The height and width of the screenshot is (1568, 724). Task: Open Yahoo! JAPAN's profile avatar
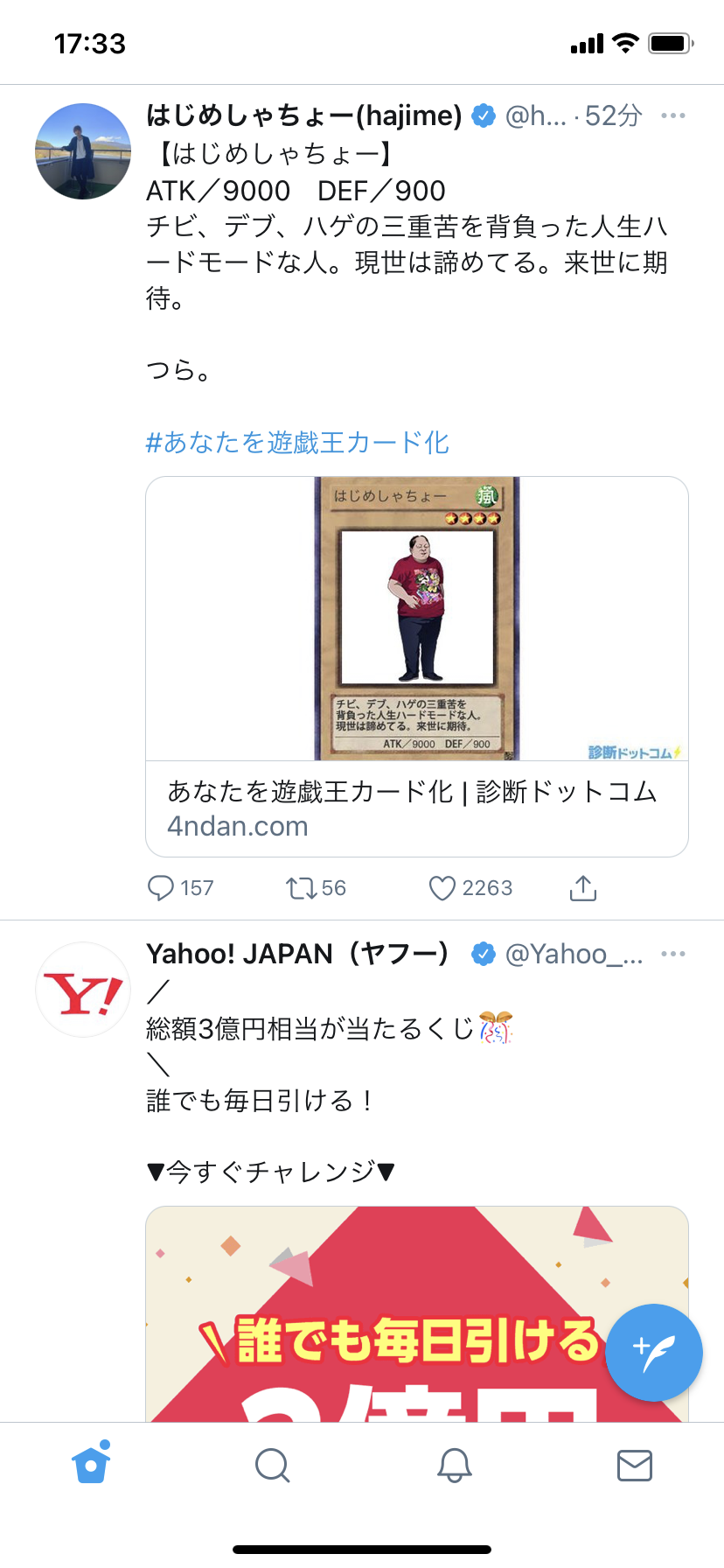pos(83,990)
